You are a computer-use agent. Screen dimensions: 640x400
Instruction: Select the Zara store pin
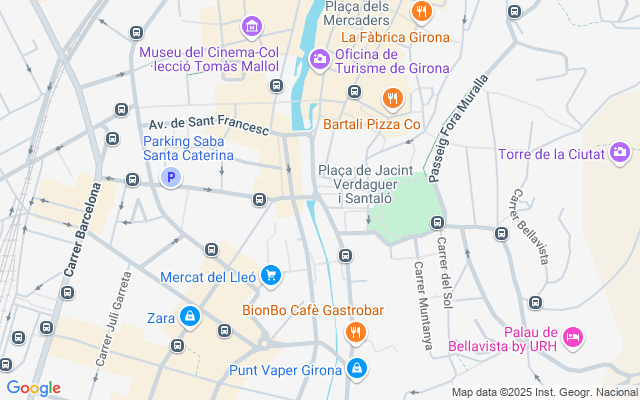[x=190, y=318]
